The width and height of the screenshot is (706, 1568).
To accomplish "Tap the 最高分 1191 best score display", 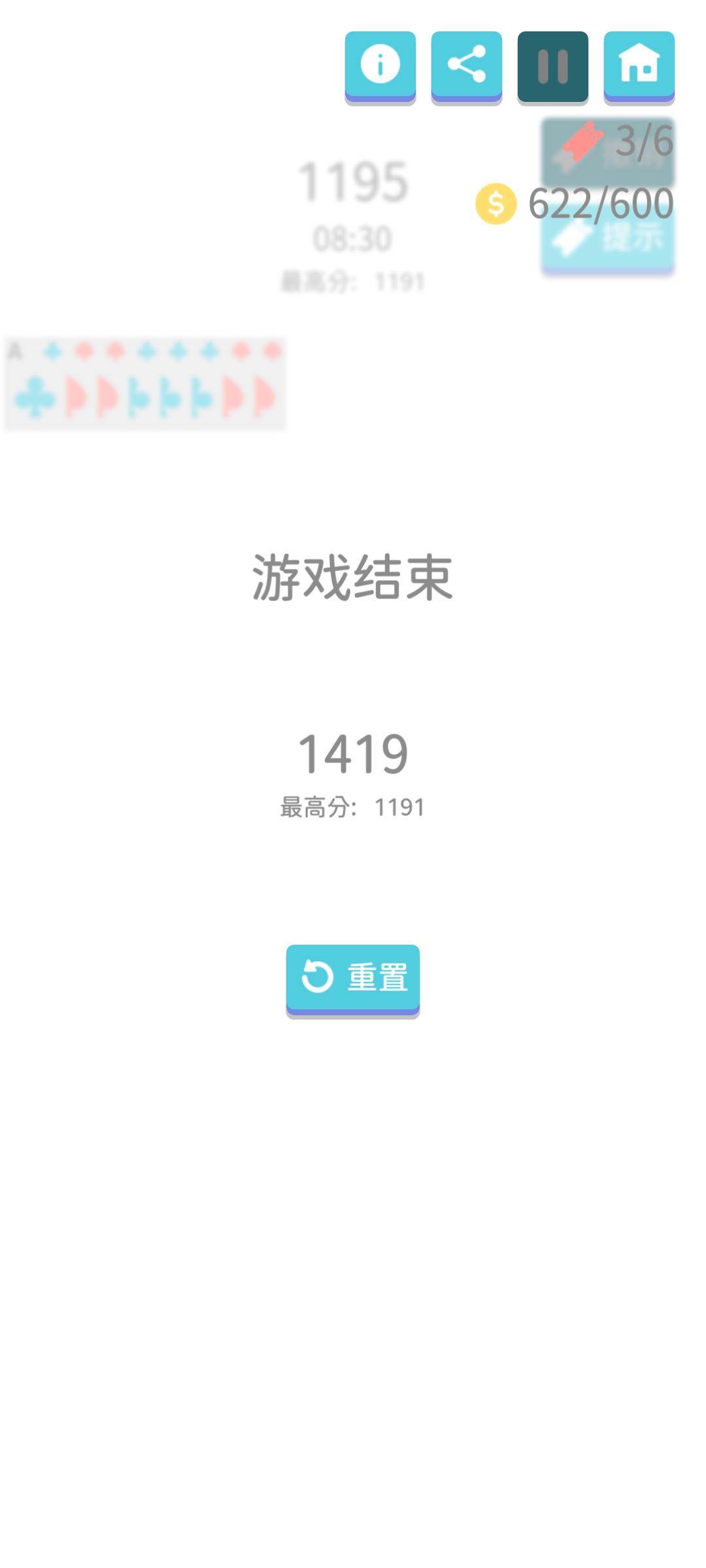I will [x=351, y=806].
